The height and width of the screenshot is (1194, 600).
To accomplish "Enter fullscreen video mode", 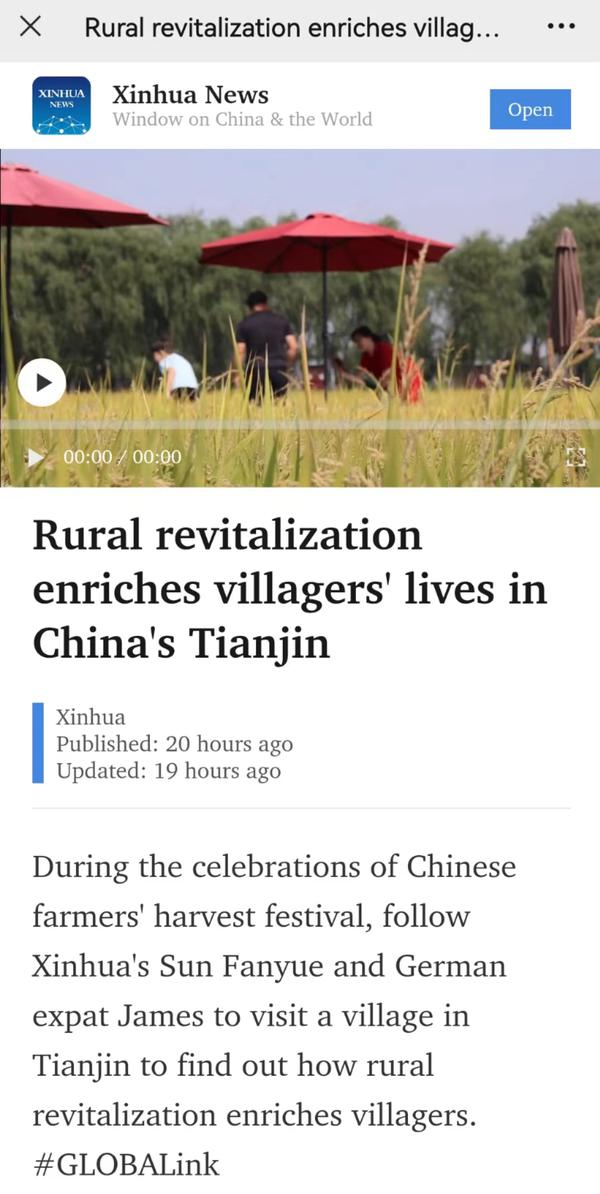I will [575, 458].
